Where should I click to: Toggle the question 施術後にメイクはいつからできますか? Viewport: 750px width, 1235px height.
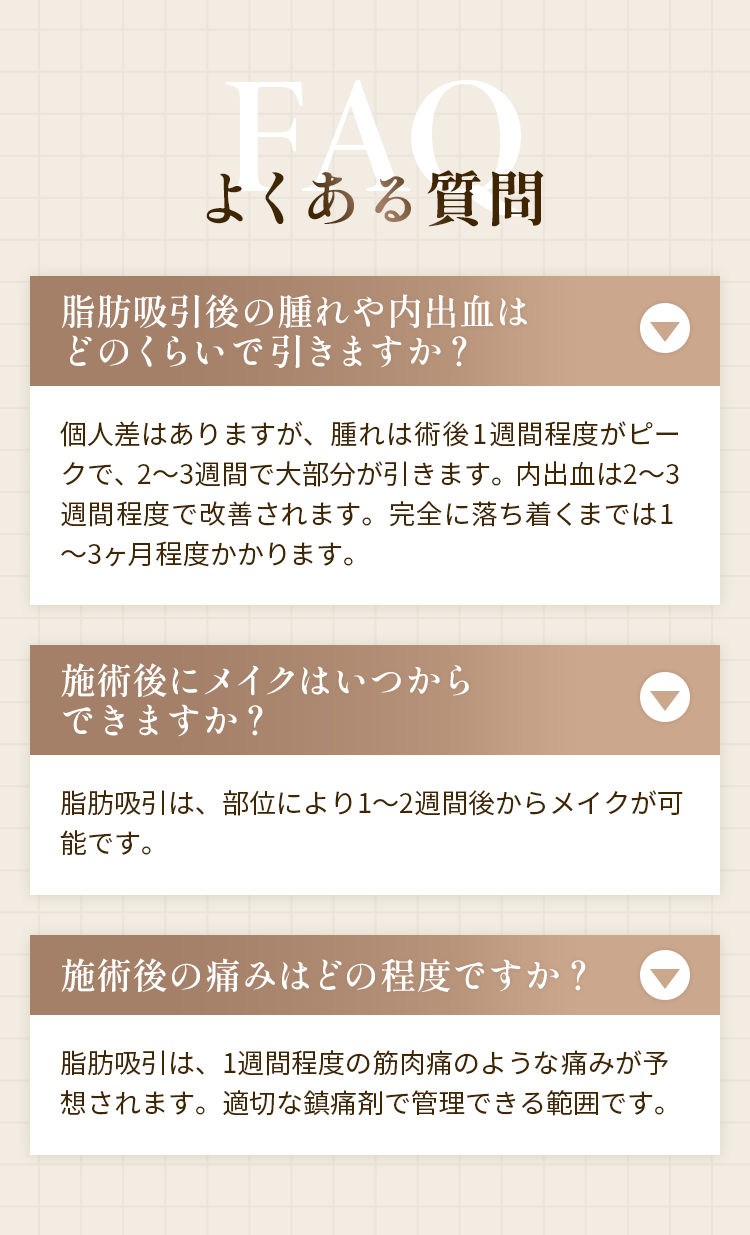coord(665,698)
